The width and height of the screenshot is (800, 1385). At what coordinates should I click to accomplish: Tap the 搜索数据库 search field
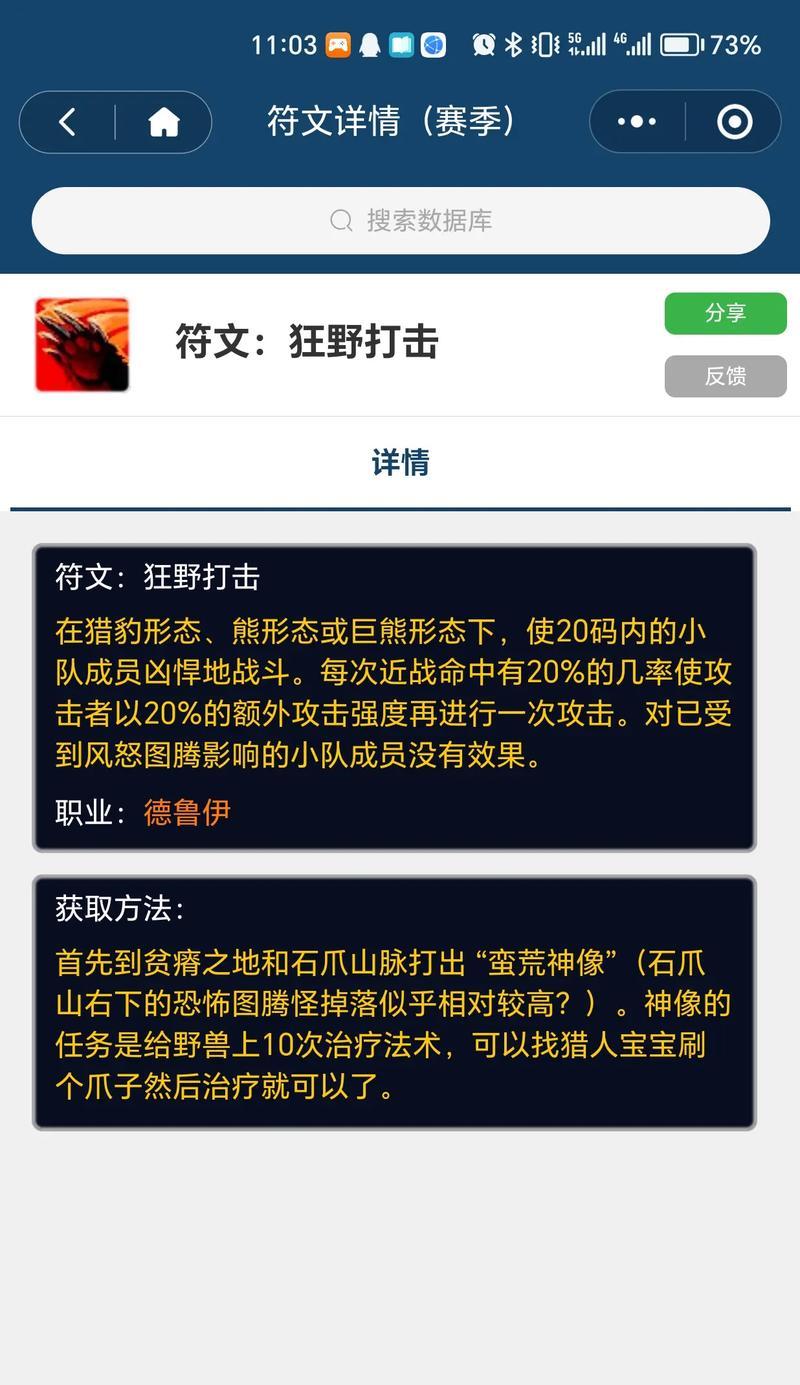pos(401,220)
